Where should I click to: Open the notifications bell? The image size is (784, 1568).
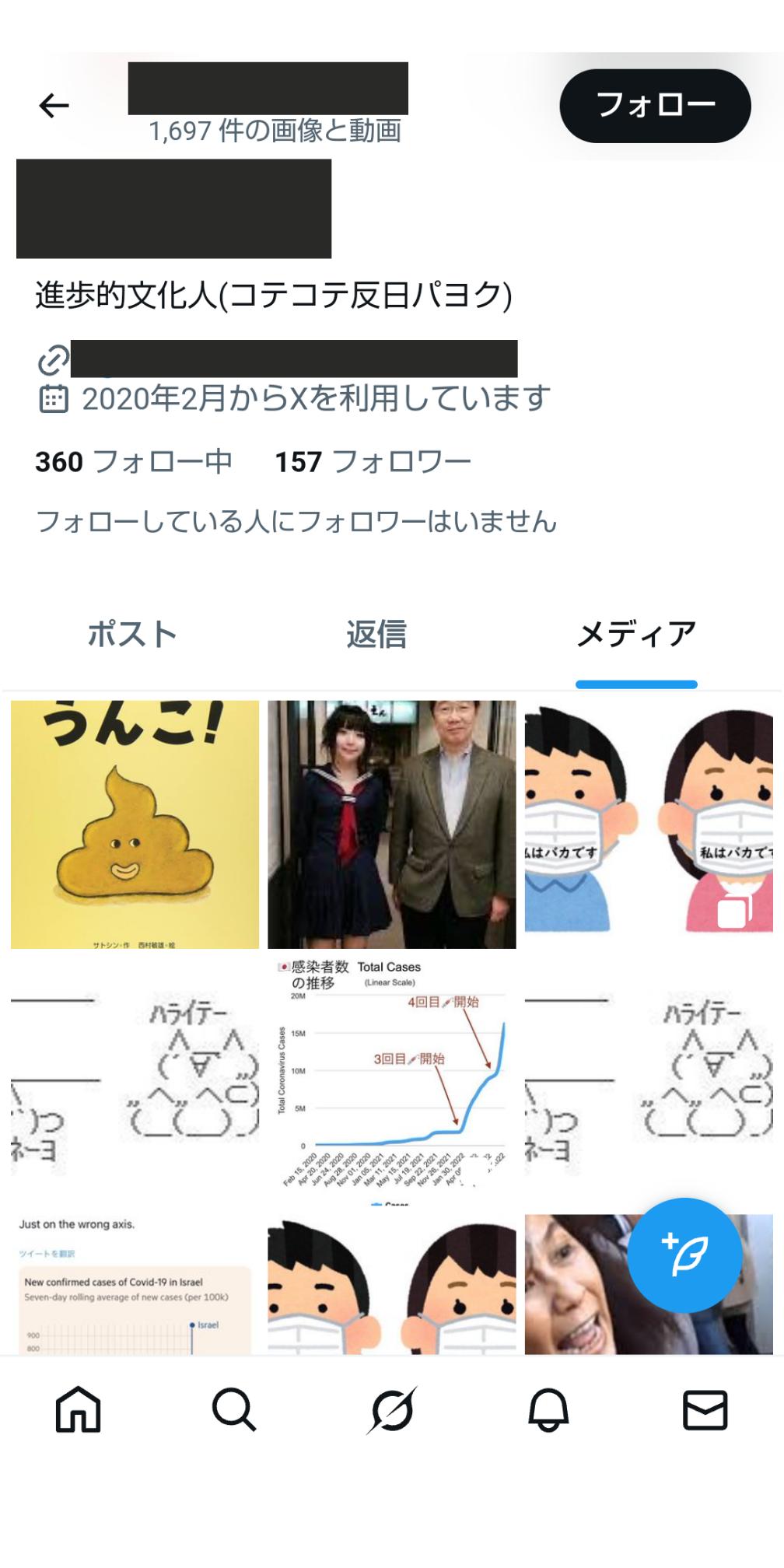coord(548,1409)
